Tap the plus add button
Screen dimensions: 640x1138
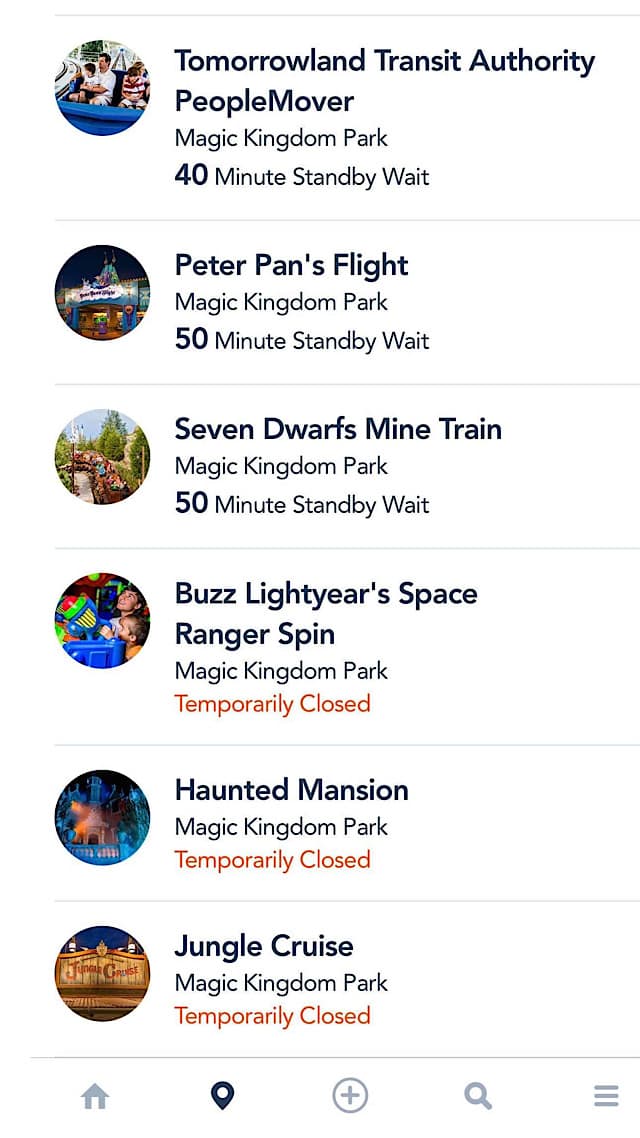[350, 1097]
